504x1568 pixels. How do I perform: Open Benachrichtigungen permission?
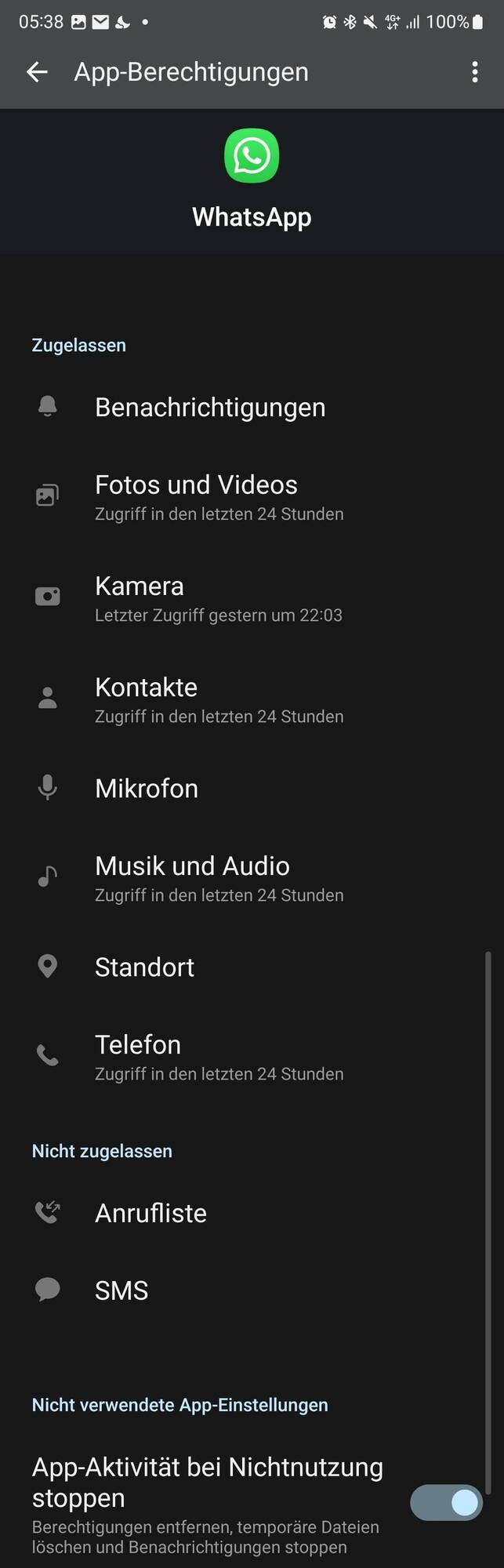point(210,408)
